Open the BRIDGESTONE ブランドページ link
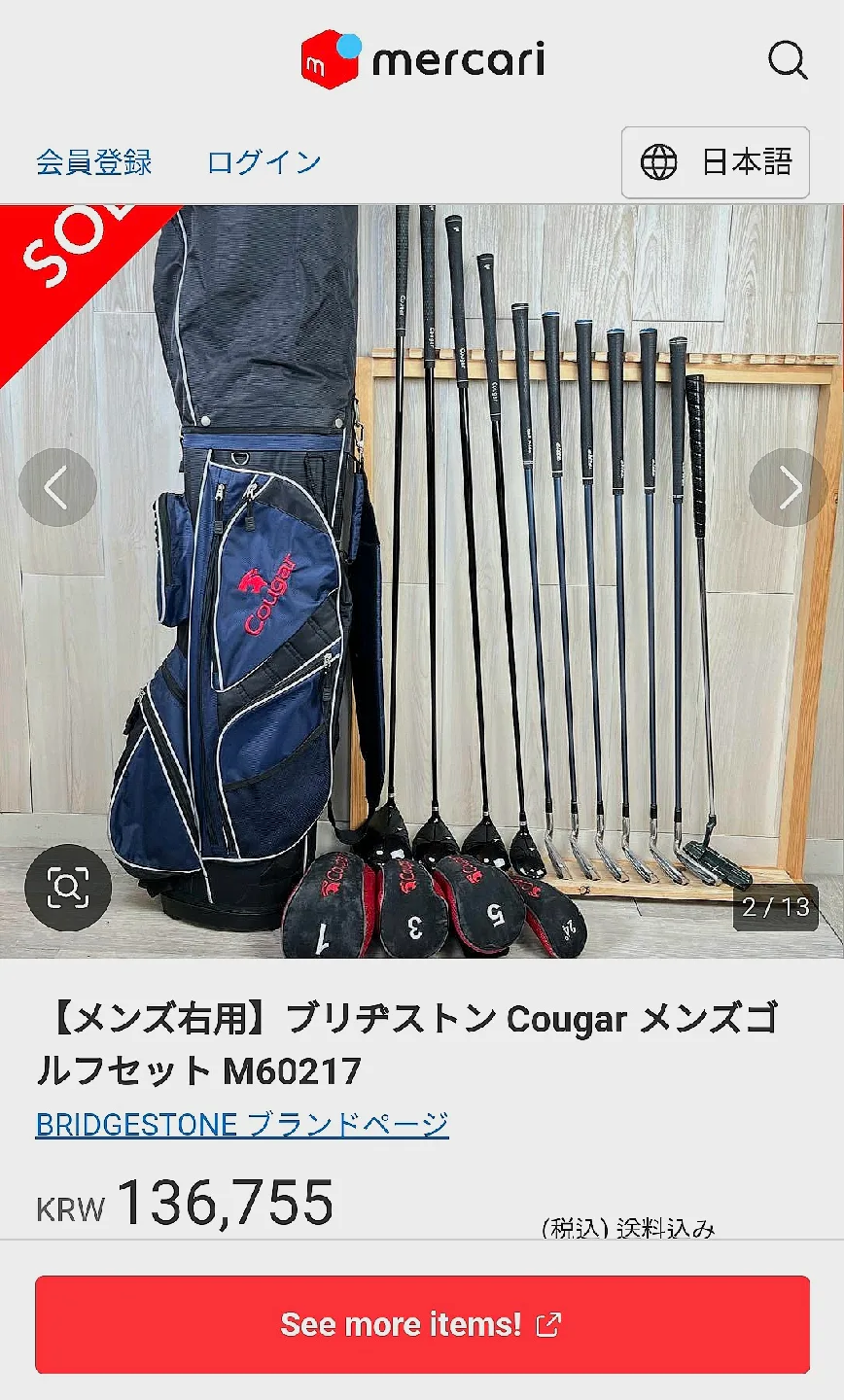The width and height of the screenshot is (844, 1400). (242, 1125)
